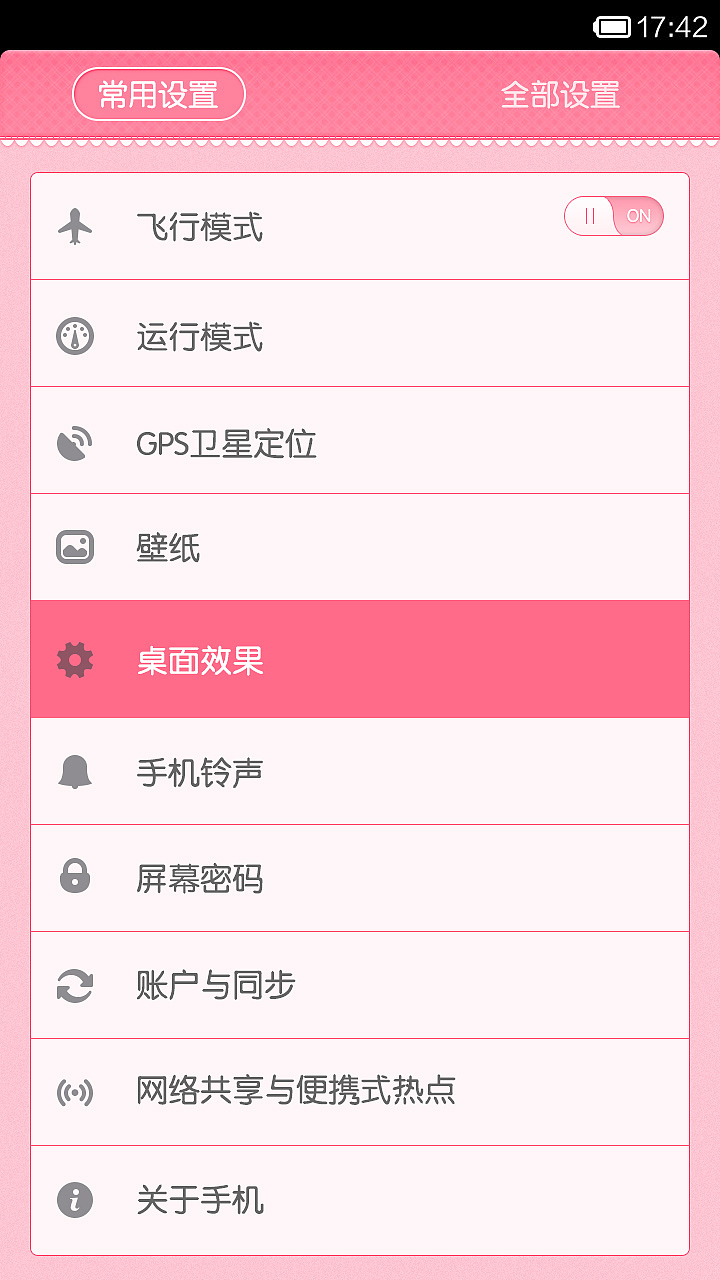Click the airplane icon for 飞行模式
This screenshot has height=1280, width=720.
tap(75, 226)
